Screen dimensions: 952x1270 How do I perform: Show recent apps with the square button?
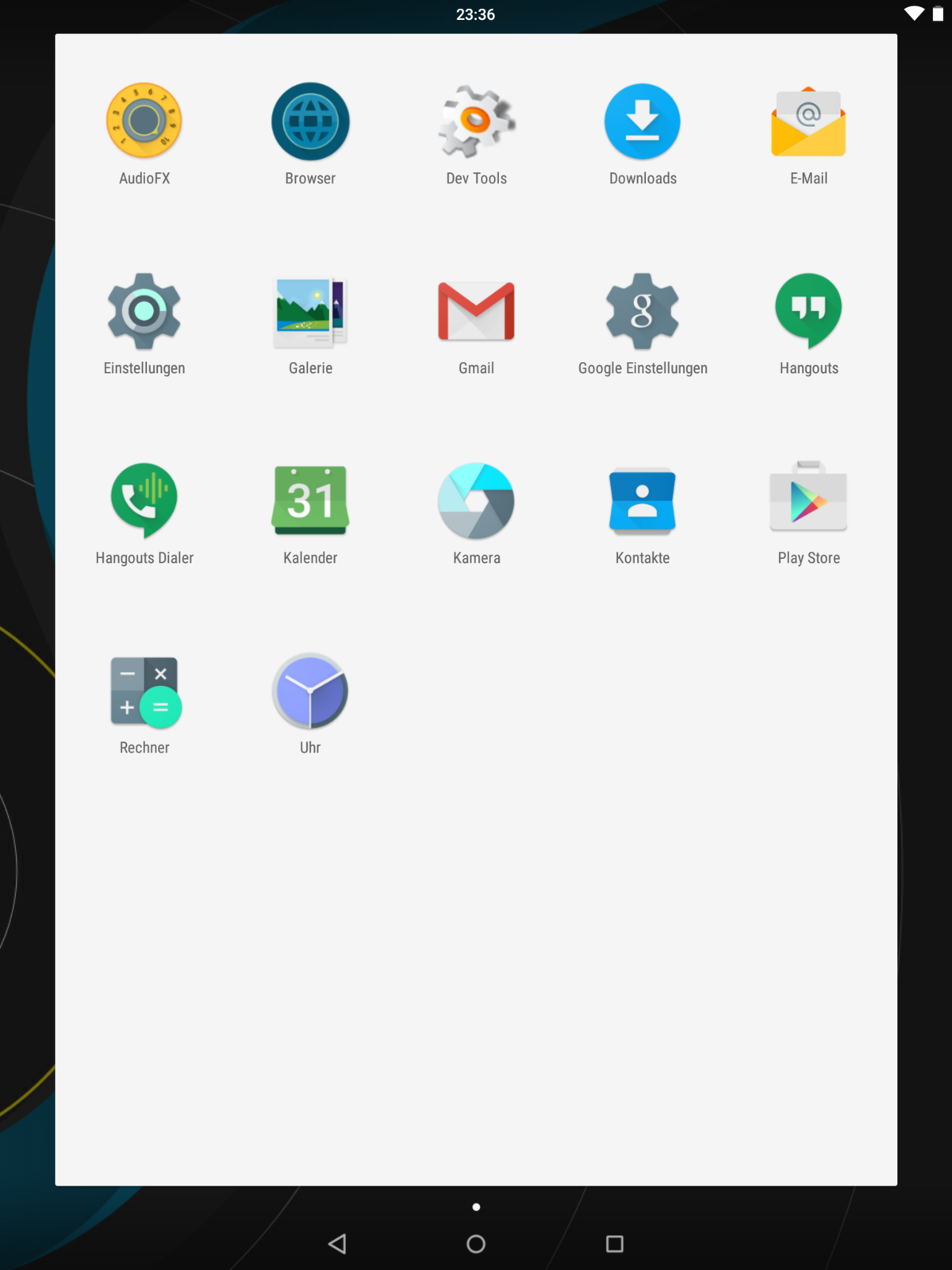[615, 1244]
